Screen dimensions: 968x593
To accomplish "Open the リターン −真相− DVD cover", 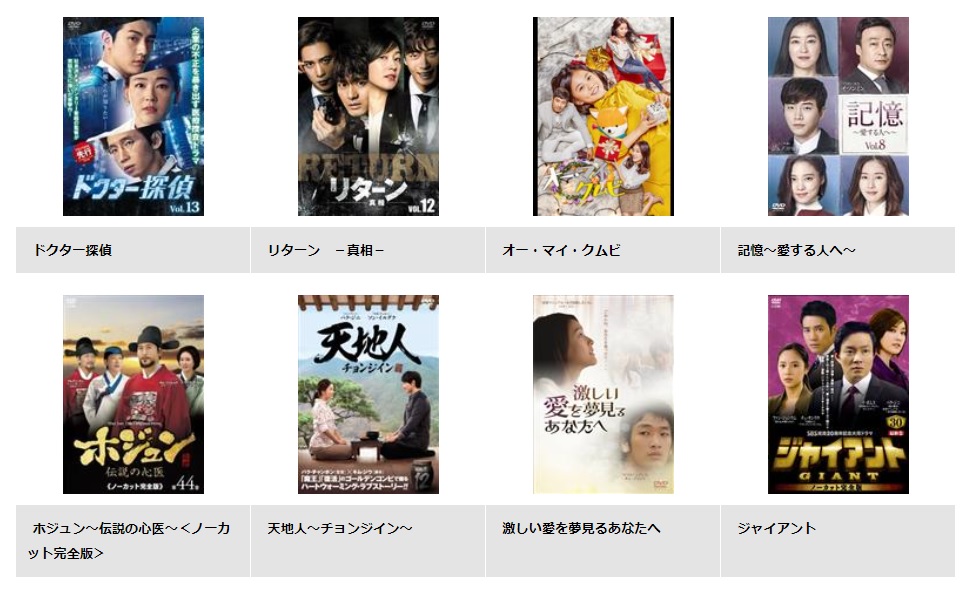I will point(368,116).
